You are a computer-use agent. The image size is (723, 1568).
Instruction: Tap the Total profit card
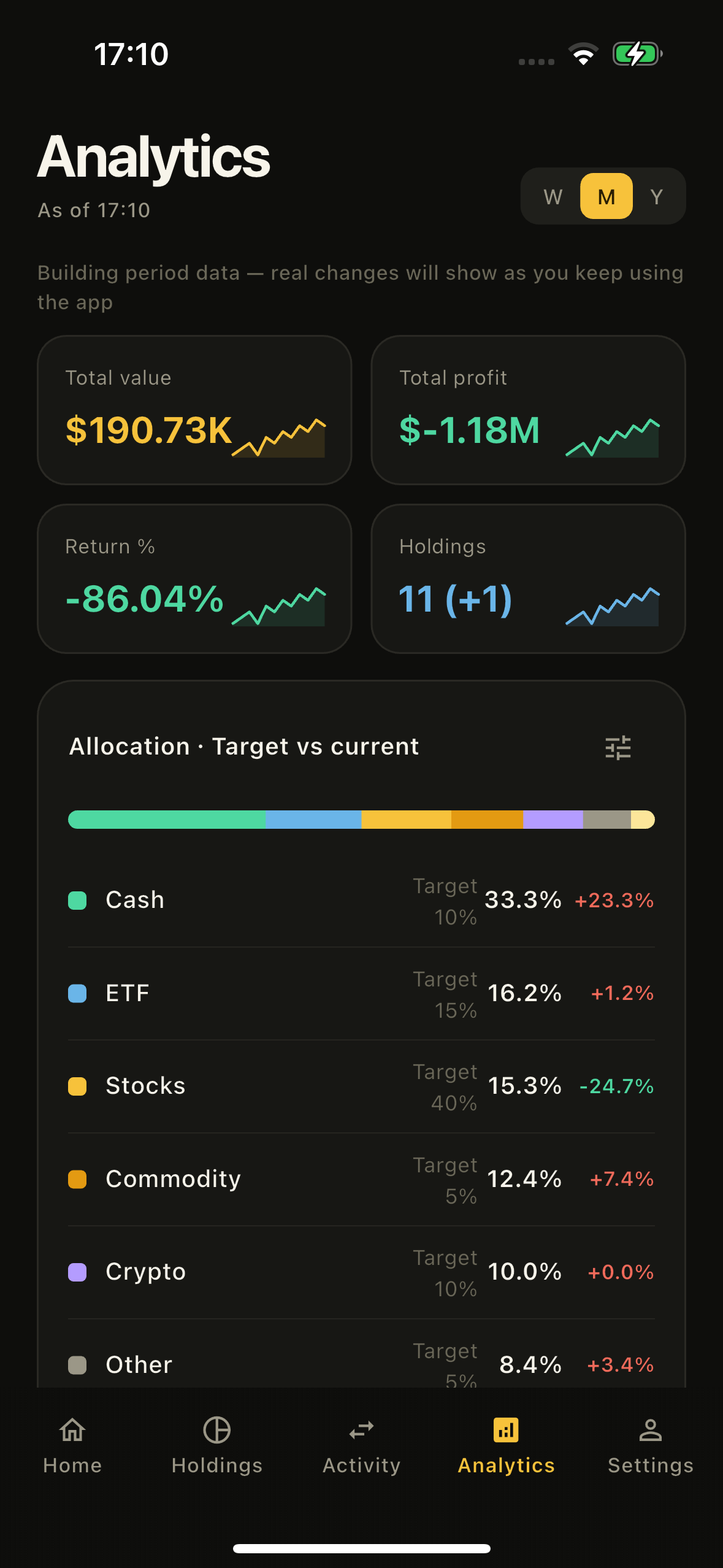(x=529, y=408)
